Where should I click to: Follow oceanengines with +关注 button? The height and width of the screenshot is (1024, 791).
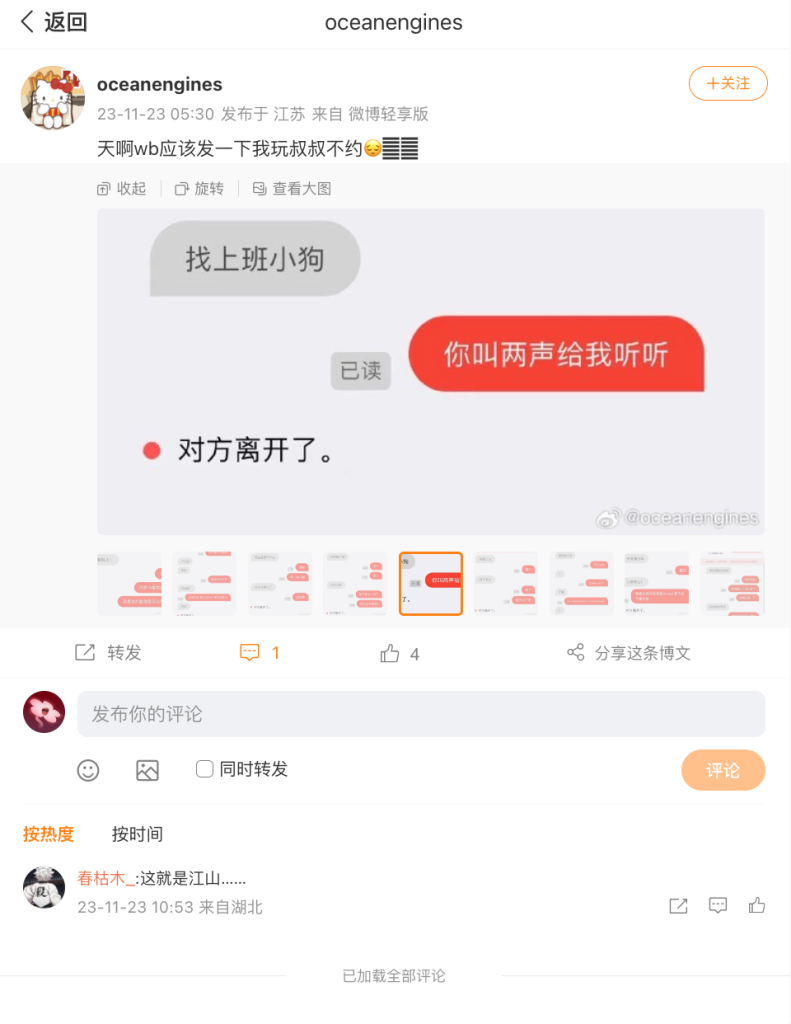pos(728,84)
